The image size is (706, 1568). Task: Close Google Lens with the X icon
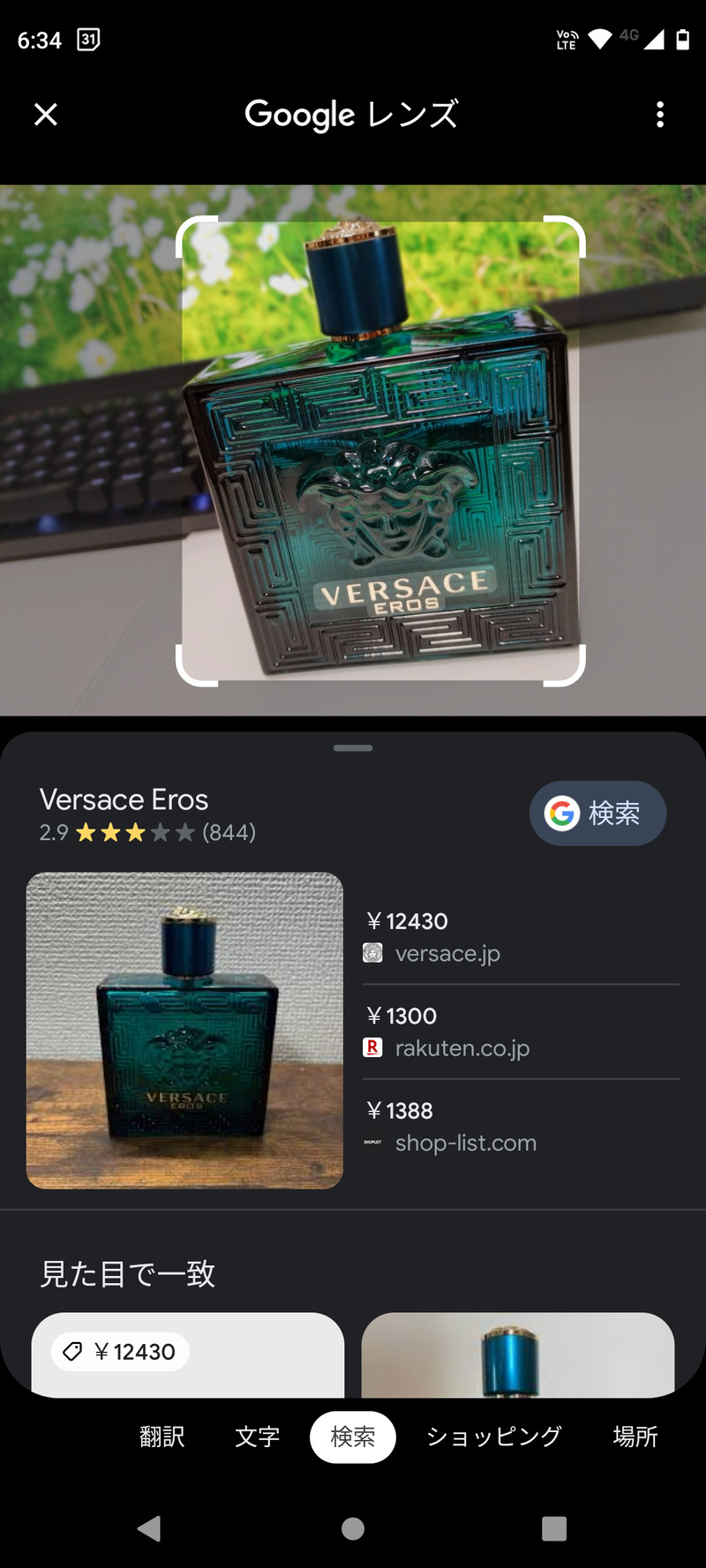point(46,114)
